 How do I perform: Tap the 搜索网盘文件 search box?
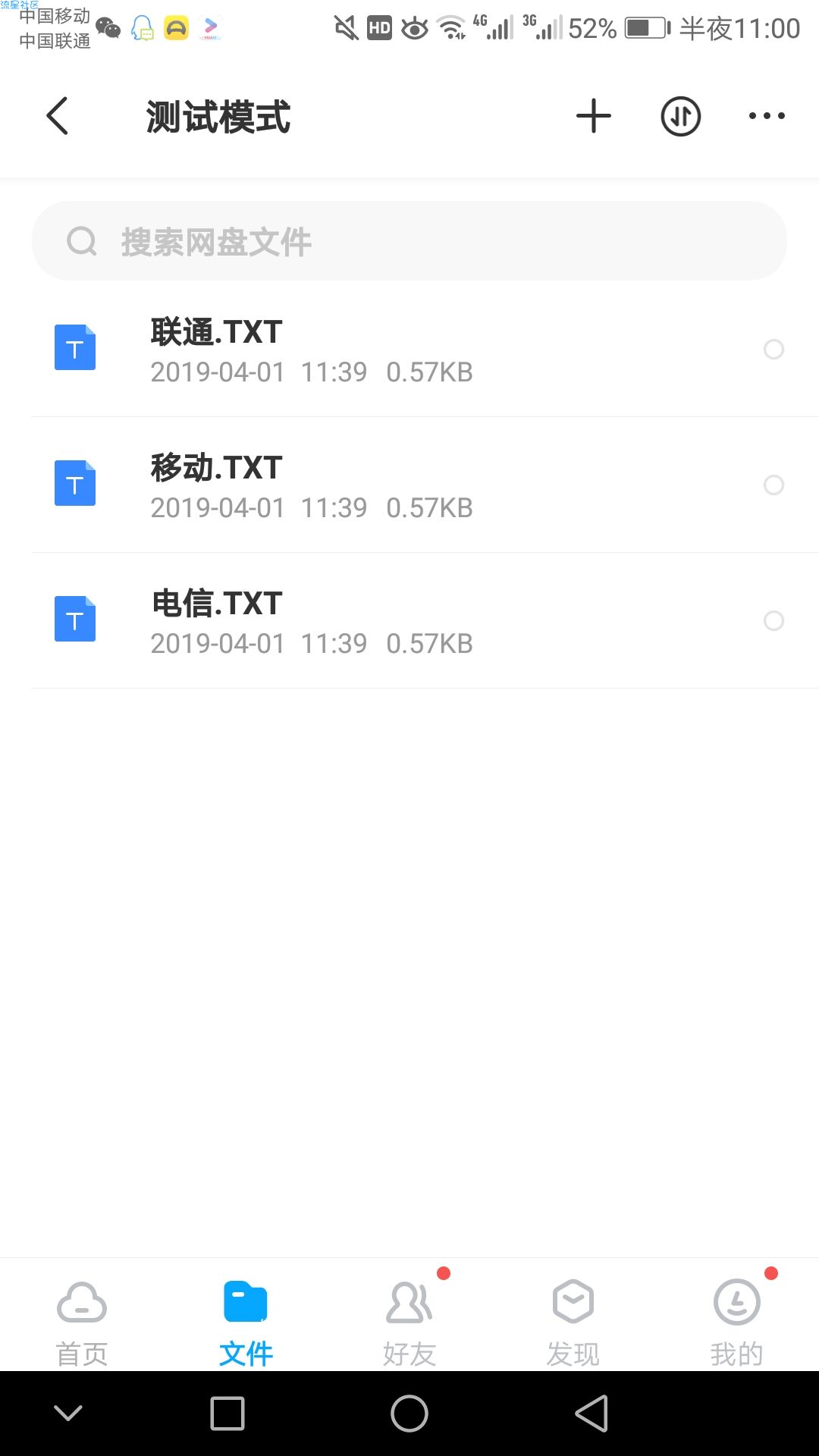click(x=409, y=241)
